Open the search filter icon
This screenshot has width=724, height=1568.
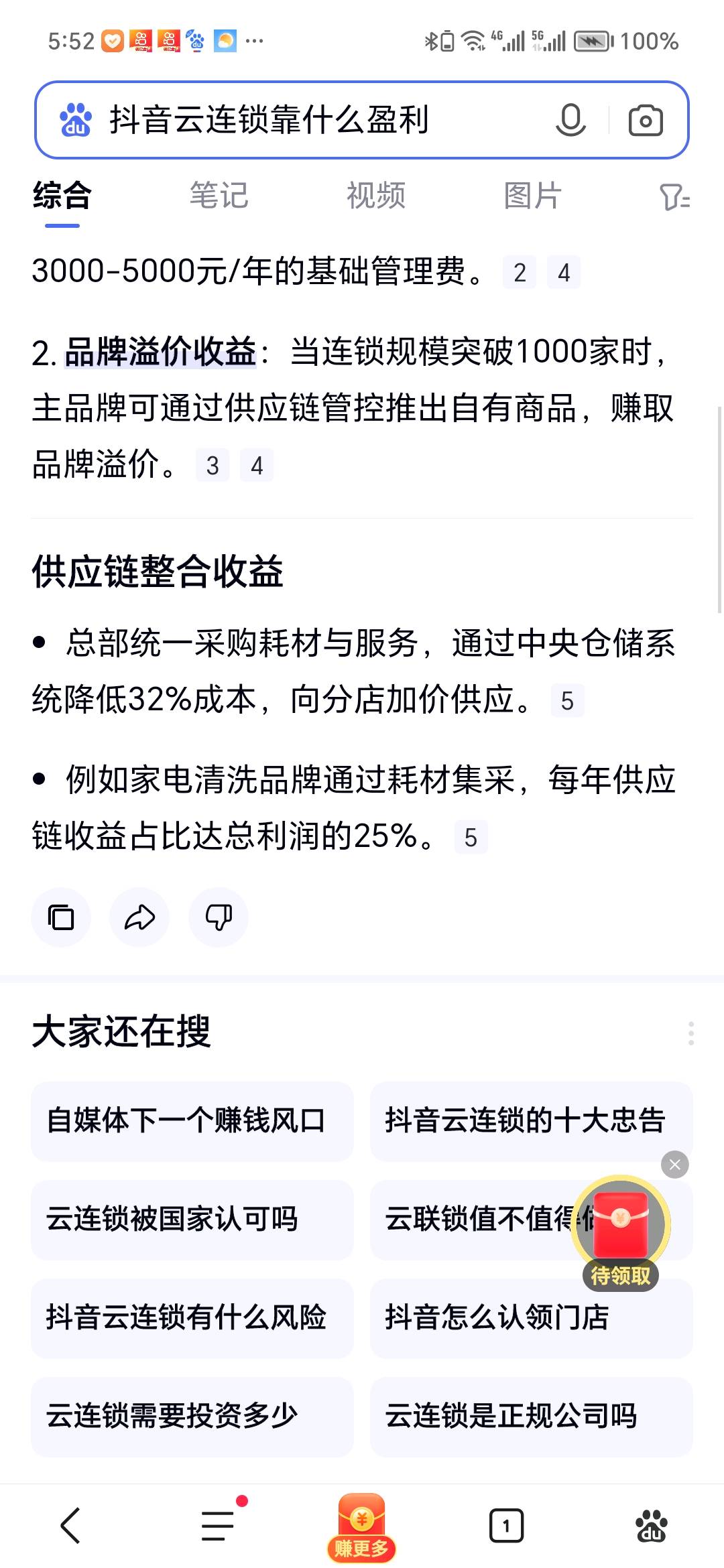coord(674,197)
